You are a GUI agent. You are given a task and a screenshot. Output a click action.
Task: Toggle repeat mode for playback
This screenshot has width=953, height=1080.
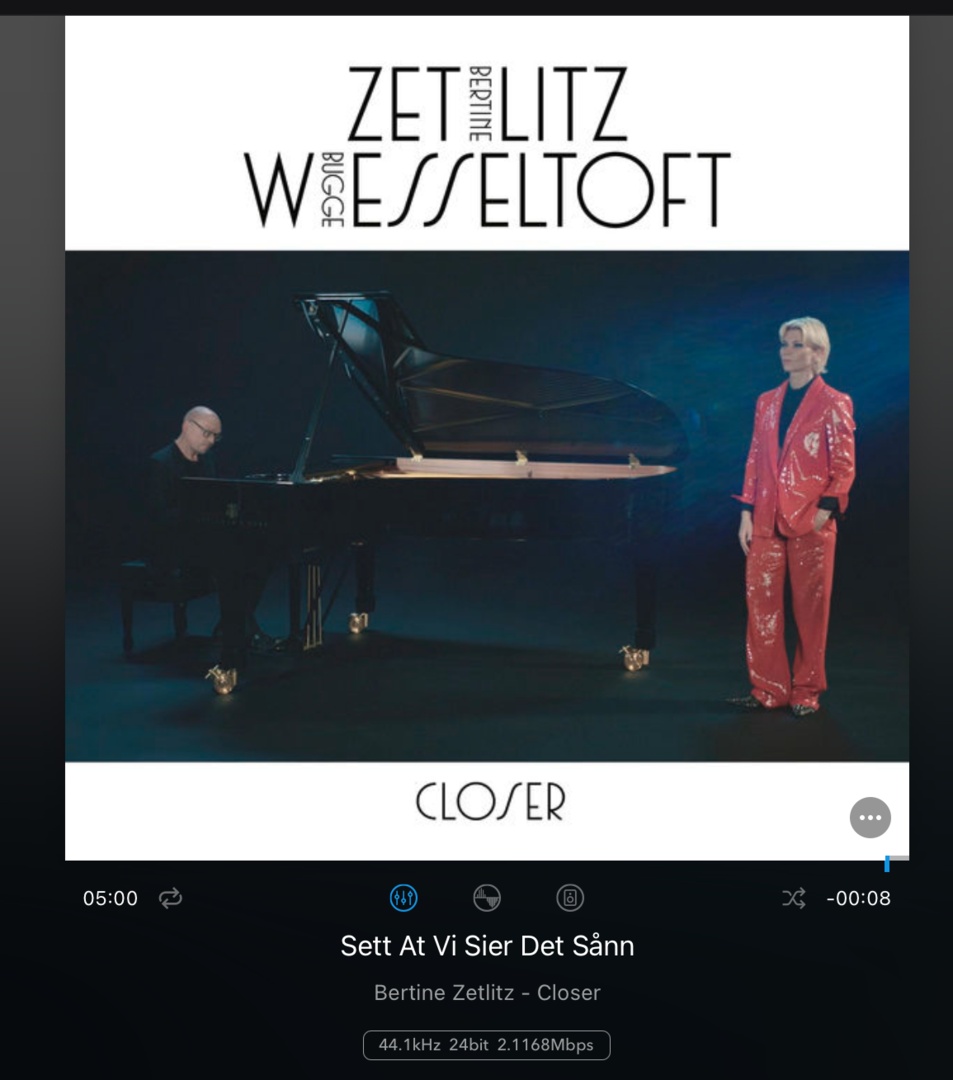click(171, 898)
